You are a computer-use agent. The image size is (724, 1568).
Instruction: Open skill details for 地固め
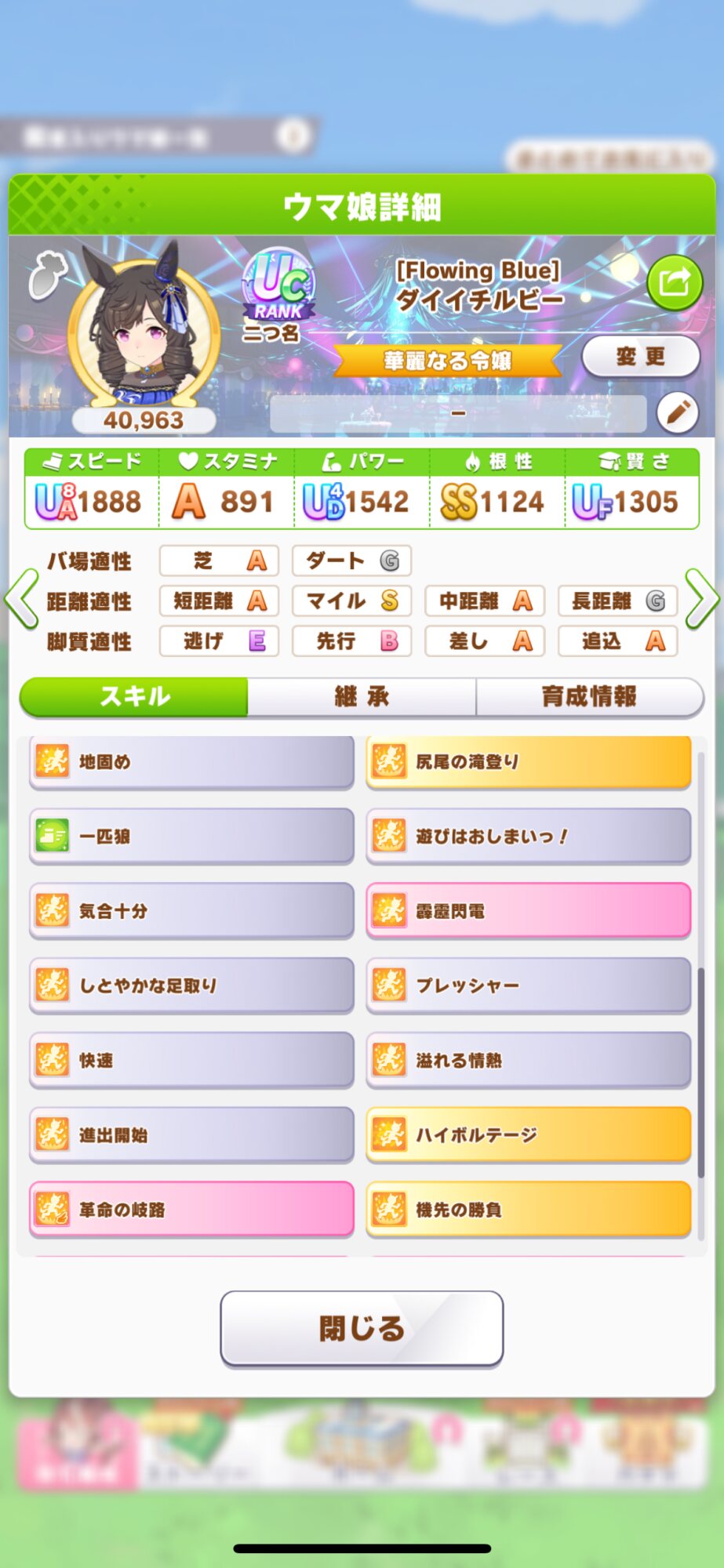191,761
